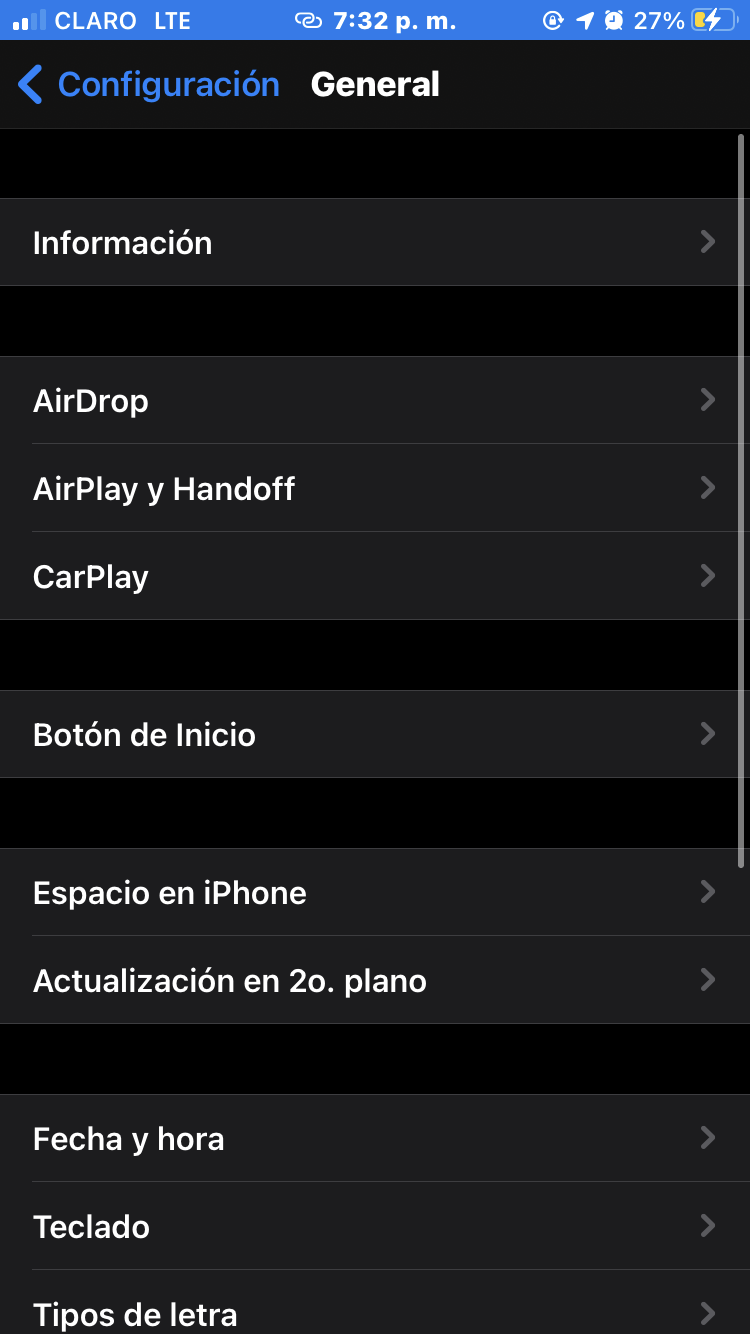Open Tipos de letra

pos(374,1312)
